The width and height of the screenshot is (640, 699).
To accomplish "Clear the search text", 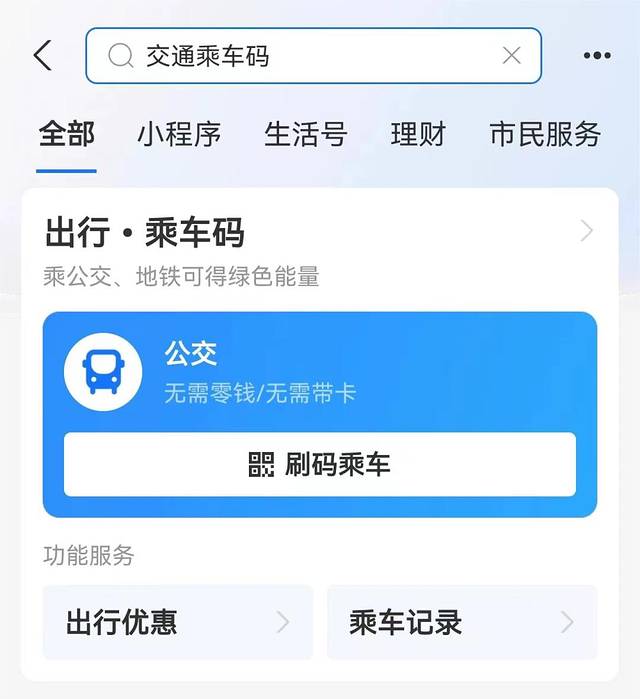I will click(511, 56).
